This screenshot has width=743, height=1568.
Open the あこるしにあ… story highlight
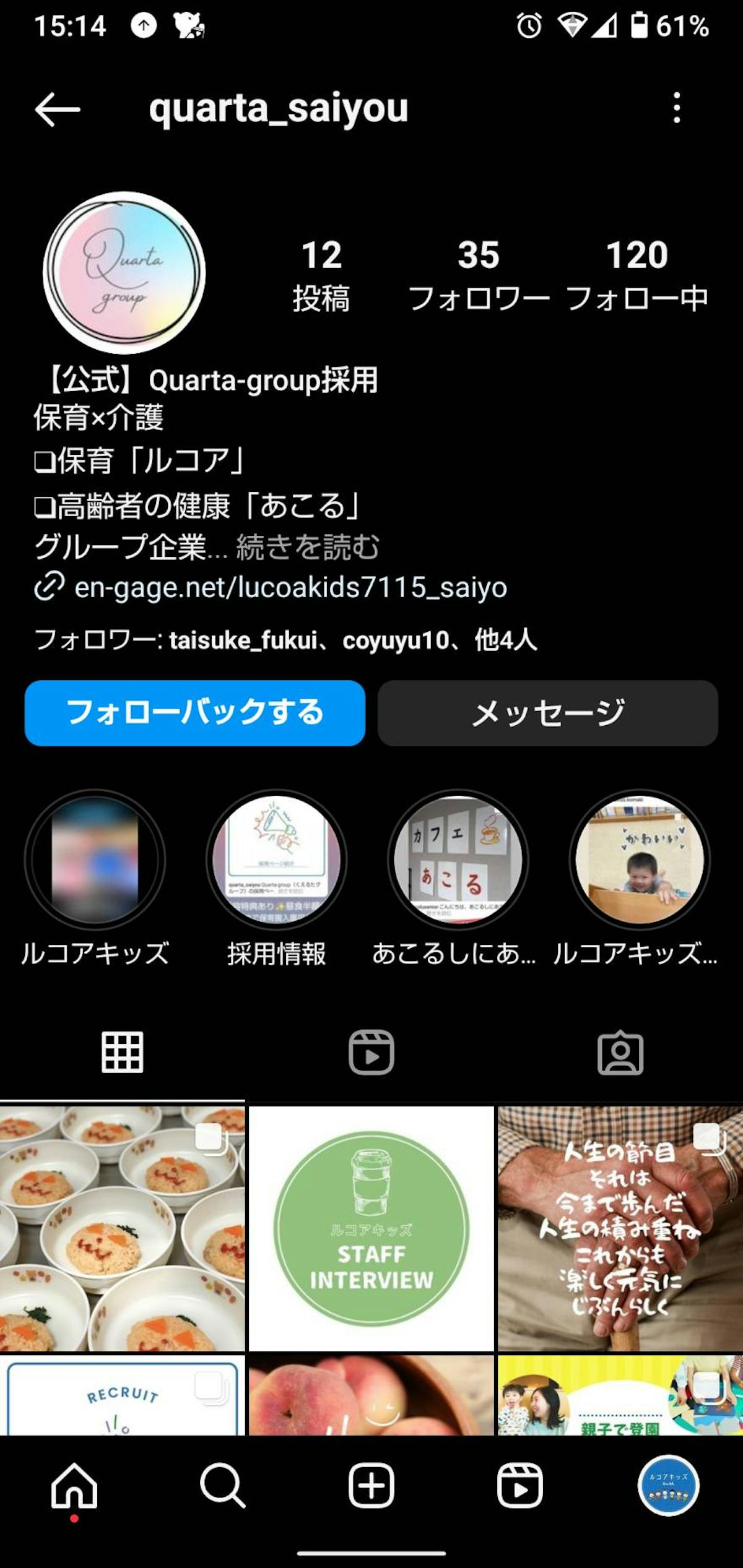click(458, 860)
